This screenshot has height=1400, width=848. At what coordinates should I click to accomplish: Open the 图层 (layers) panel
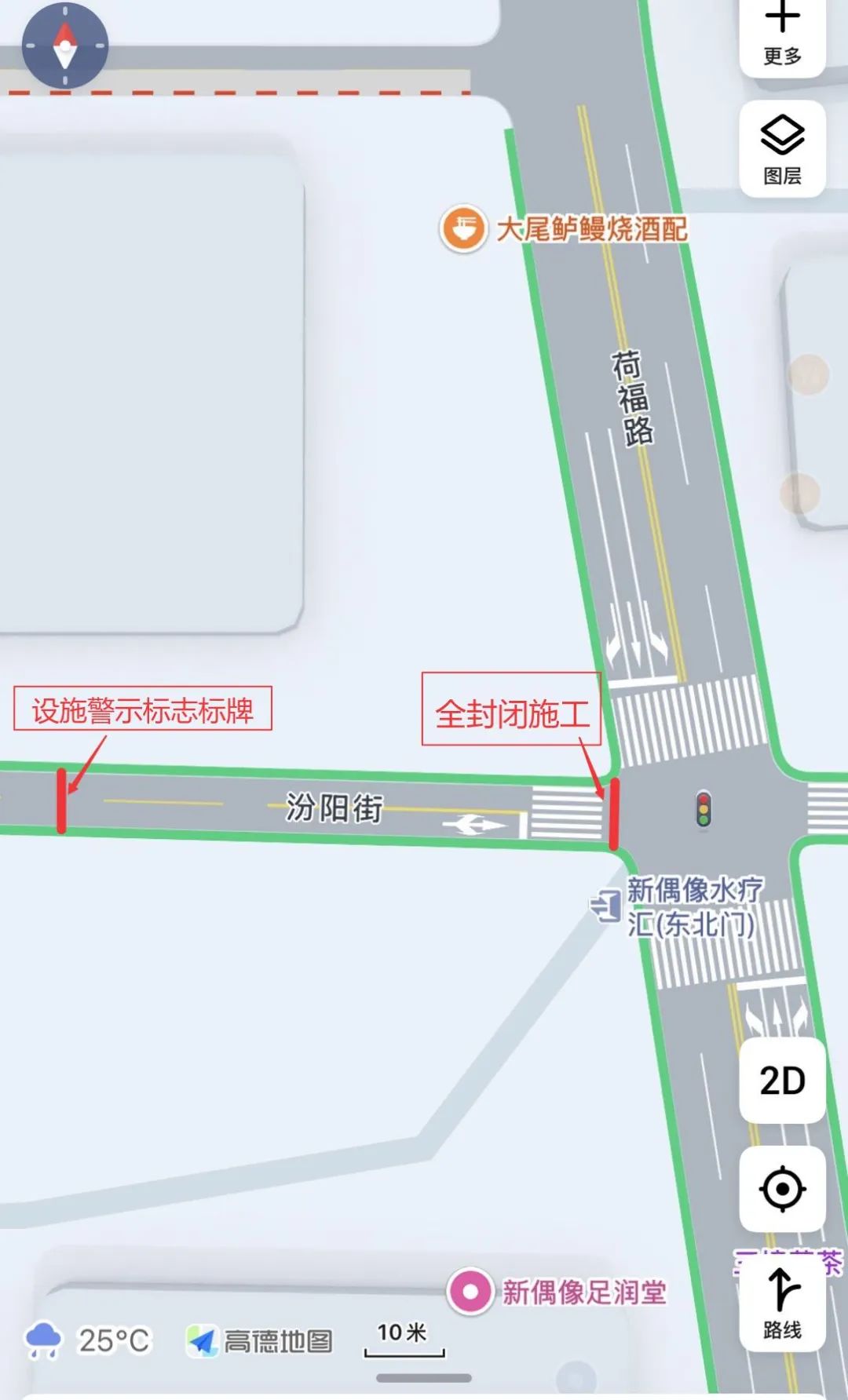click(x=782, y=149)
